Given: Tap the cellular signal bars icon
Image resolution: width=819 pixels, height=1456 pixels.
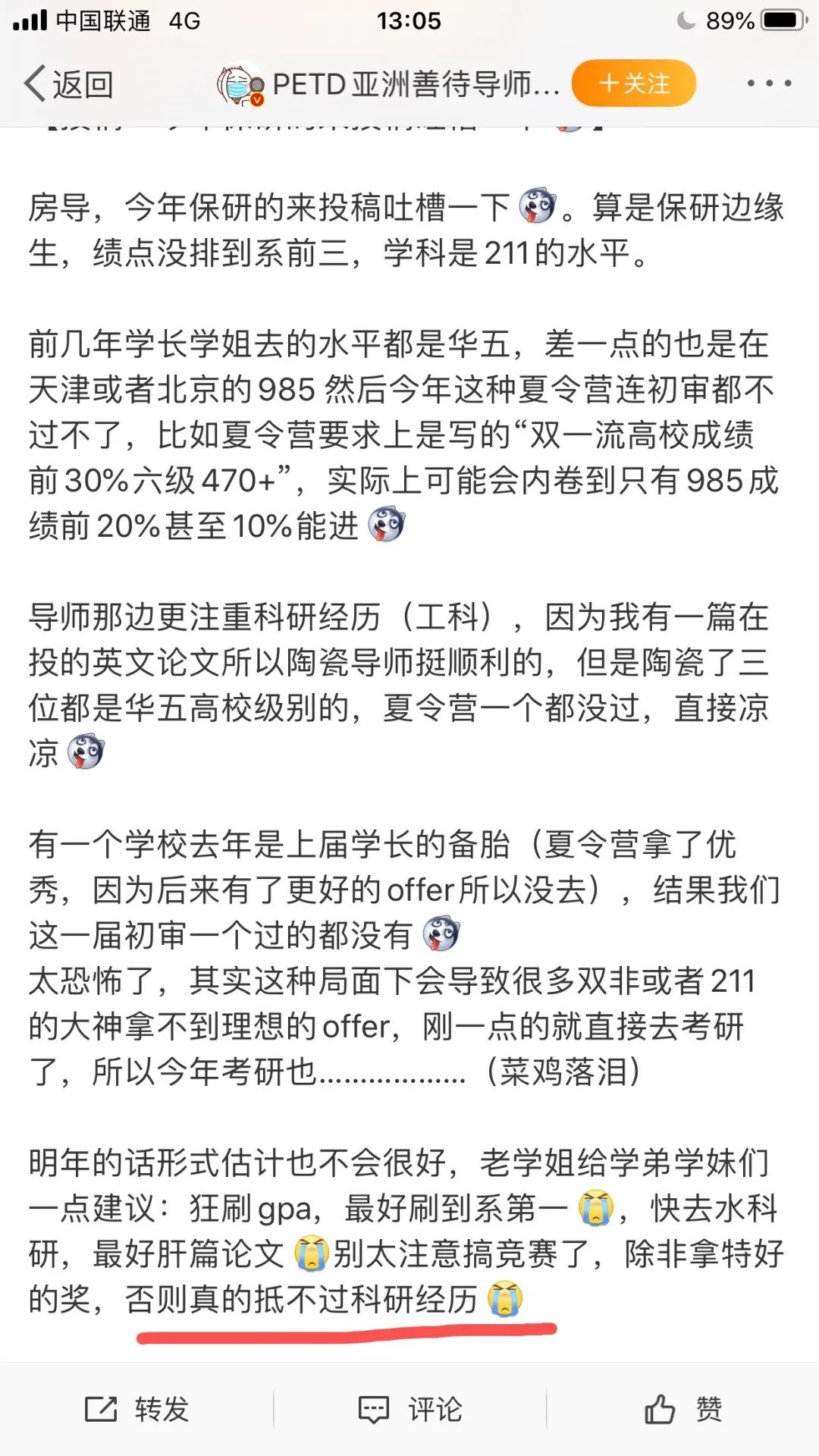Looking at the screenshot, I should [x=29, y=21].
